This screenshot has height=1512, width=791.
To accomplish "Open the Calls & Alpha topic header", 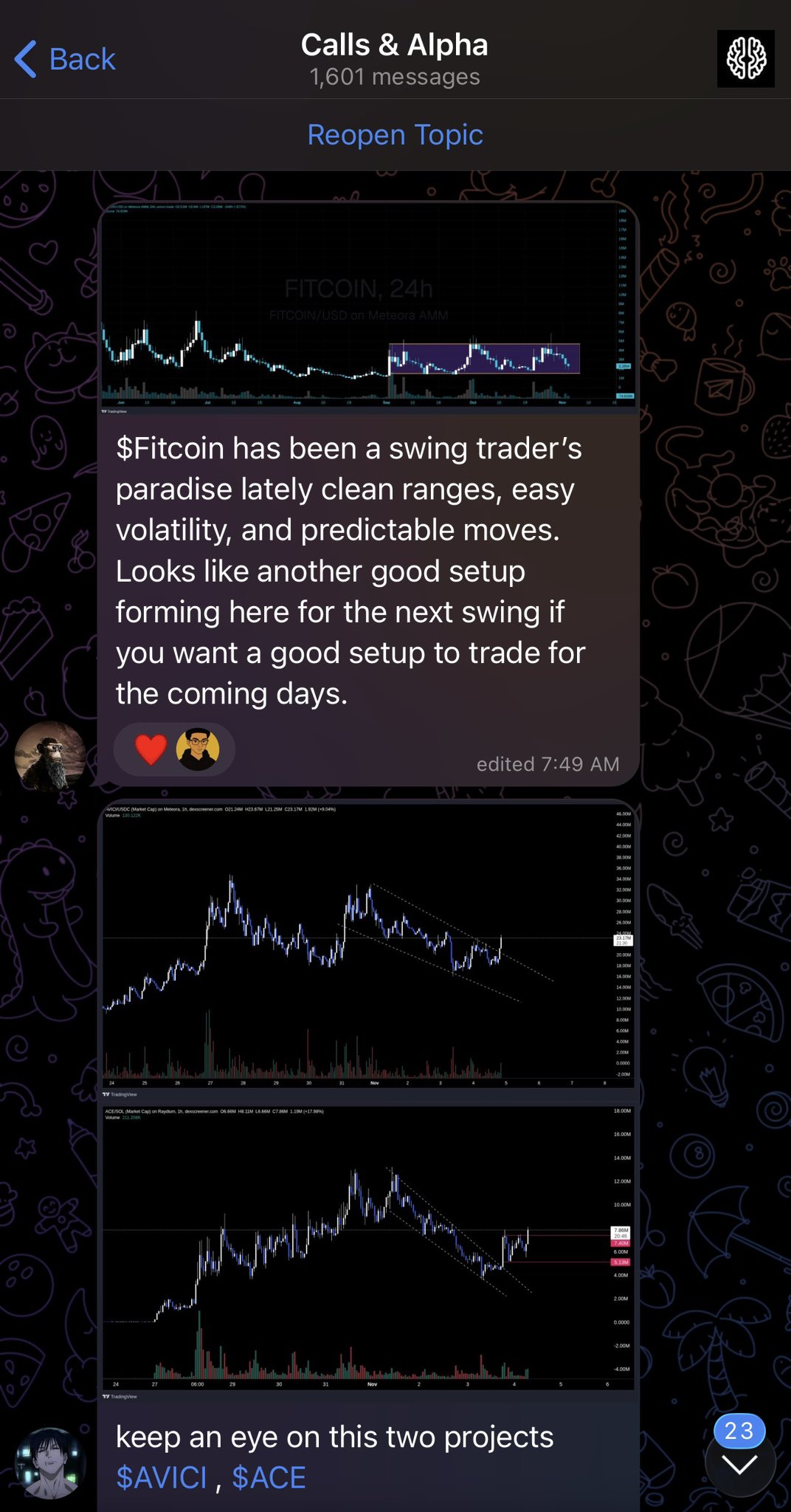I will click(394, 59).
